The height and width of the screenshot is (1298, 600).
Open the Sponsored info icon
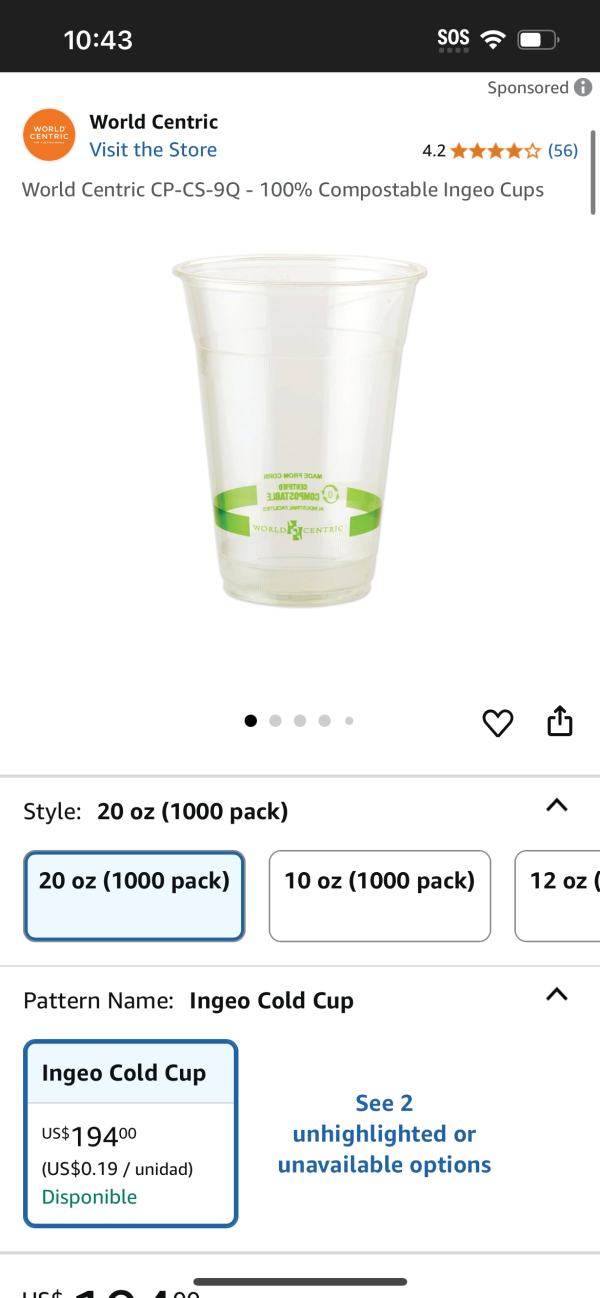pos(583,88)
